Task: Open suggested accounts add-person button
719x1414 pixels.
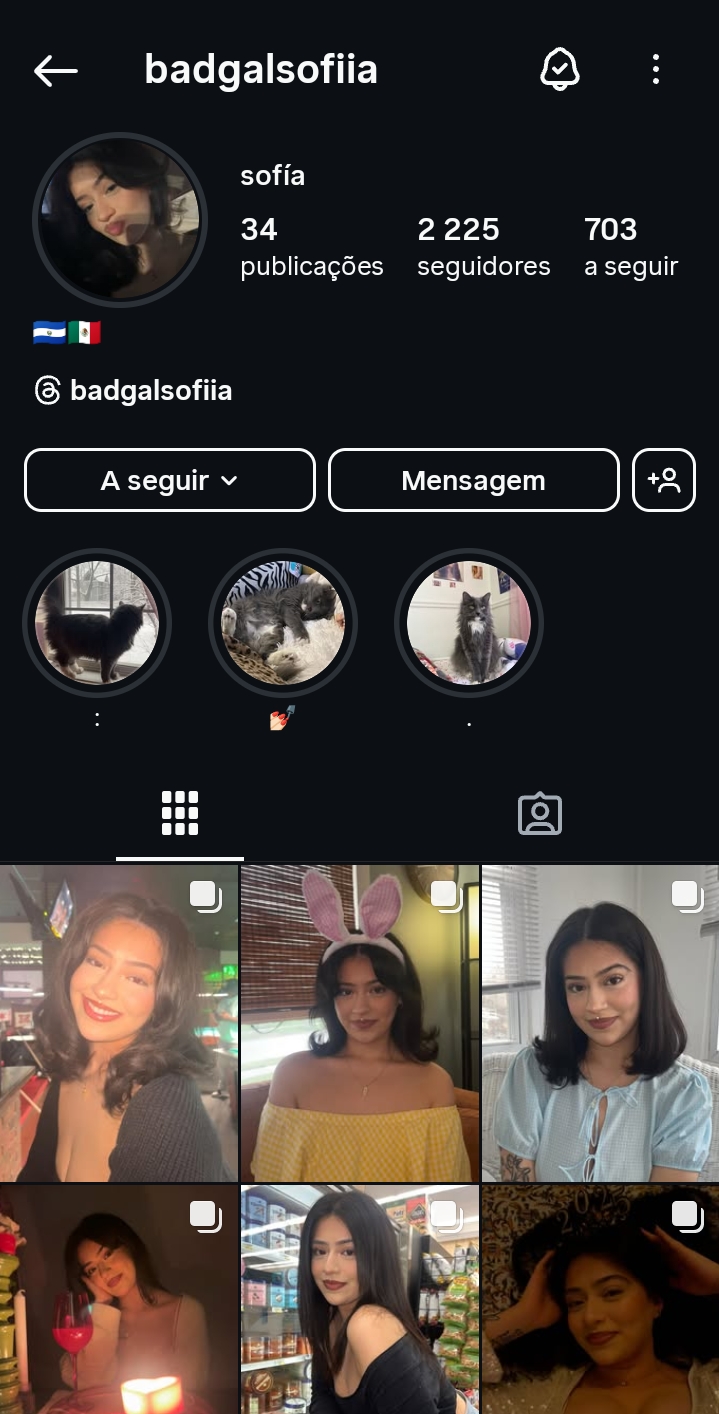Action: (664, 480)
